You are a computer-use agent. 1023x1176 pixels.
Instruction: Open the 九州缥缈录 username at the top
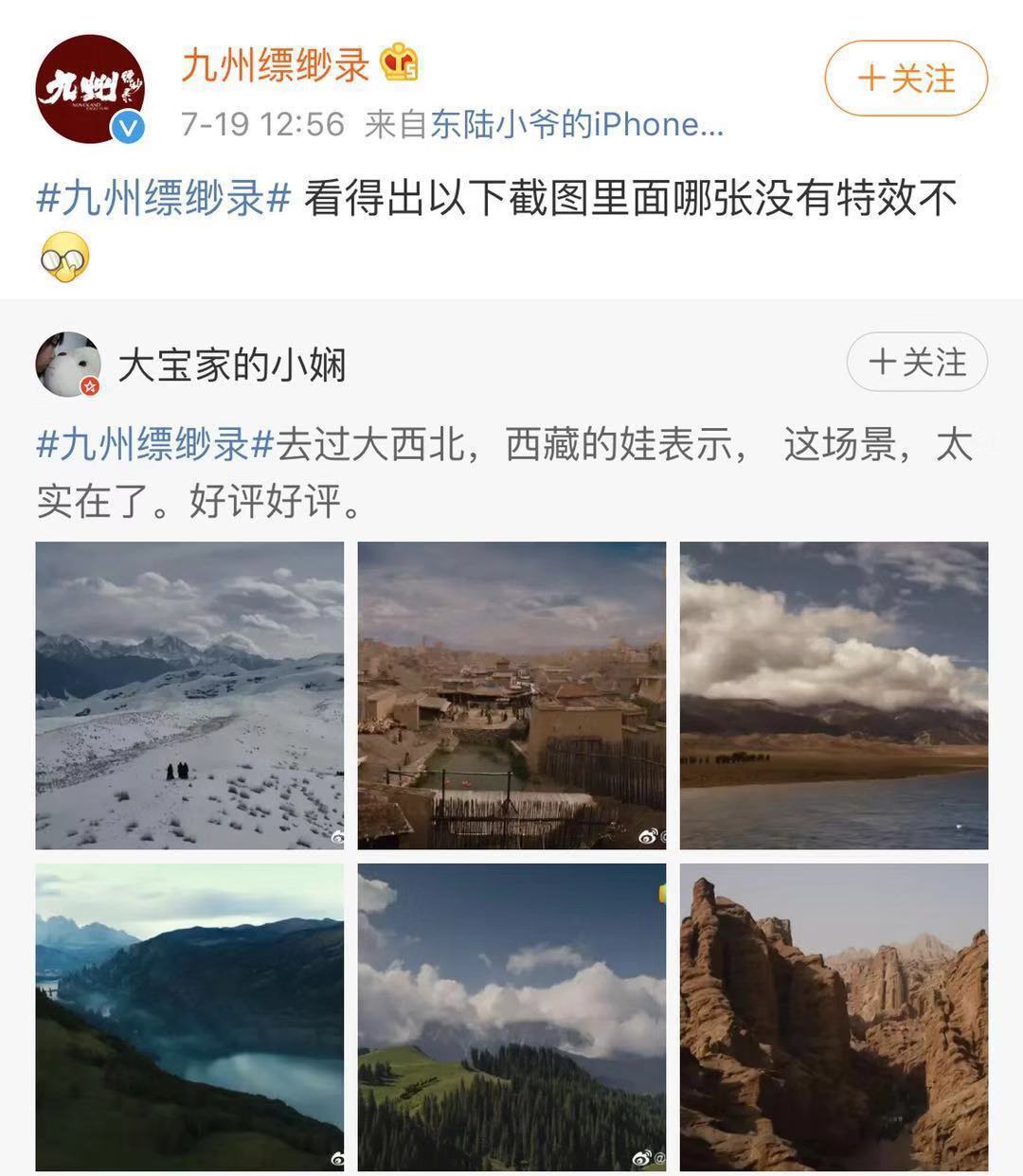coord(275,66)
